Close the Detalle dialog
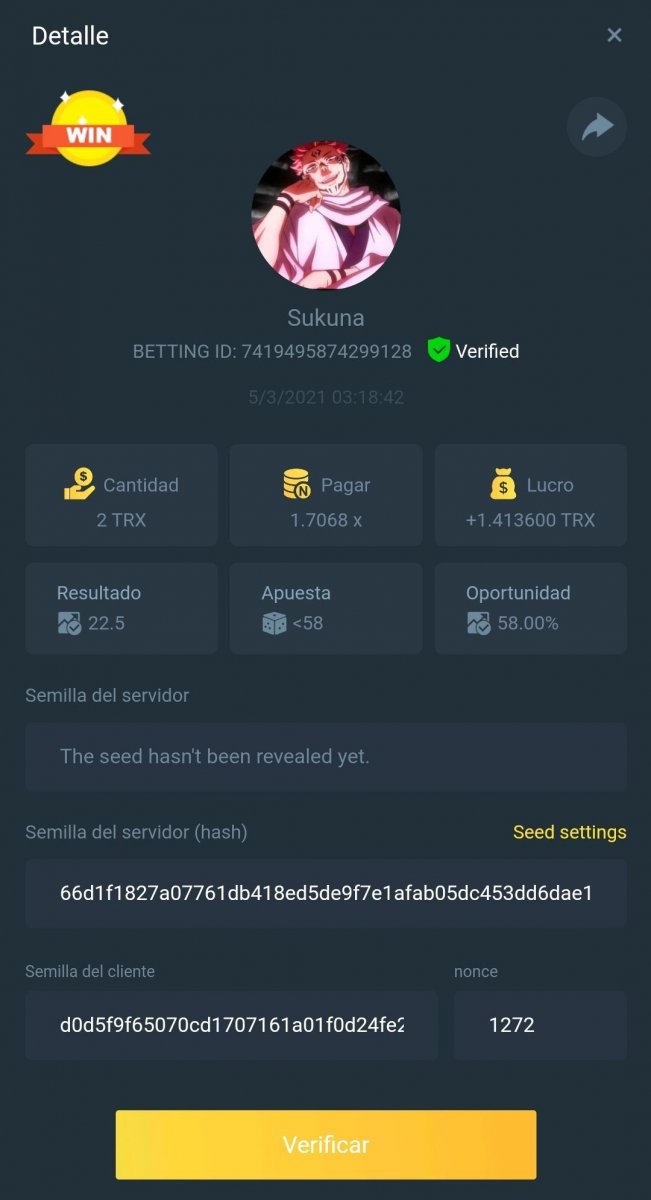This screenshot has width=651, height=1200. [x=614, y=36]
